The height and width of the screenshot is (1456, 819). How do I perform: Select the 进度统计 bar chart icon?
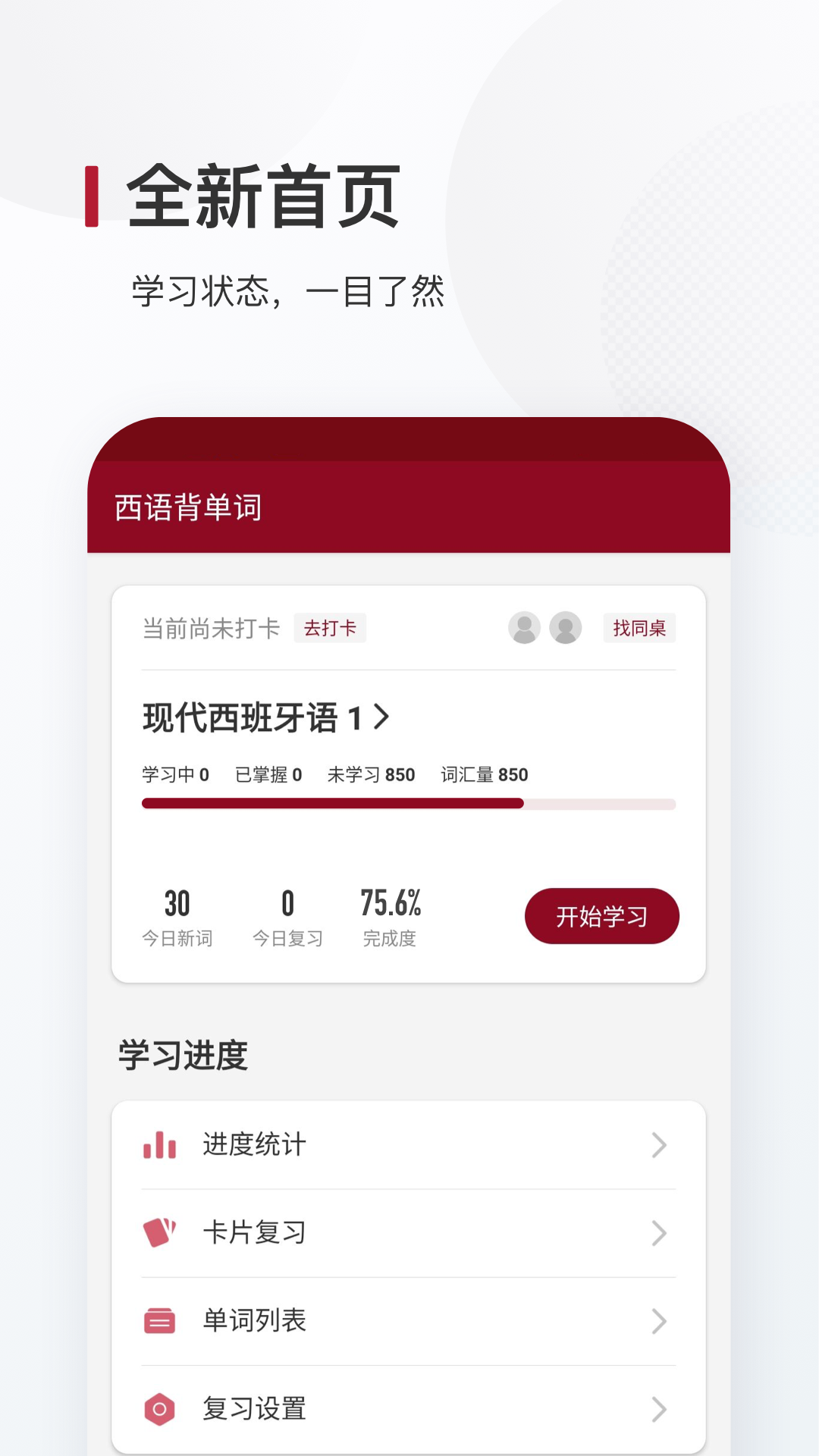pos(159,1147)
